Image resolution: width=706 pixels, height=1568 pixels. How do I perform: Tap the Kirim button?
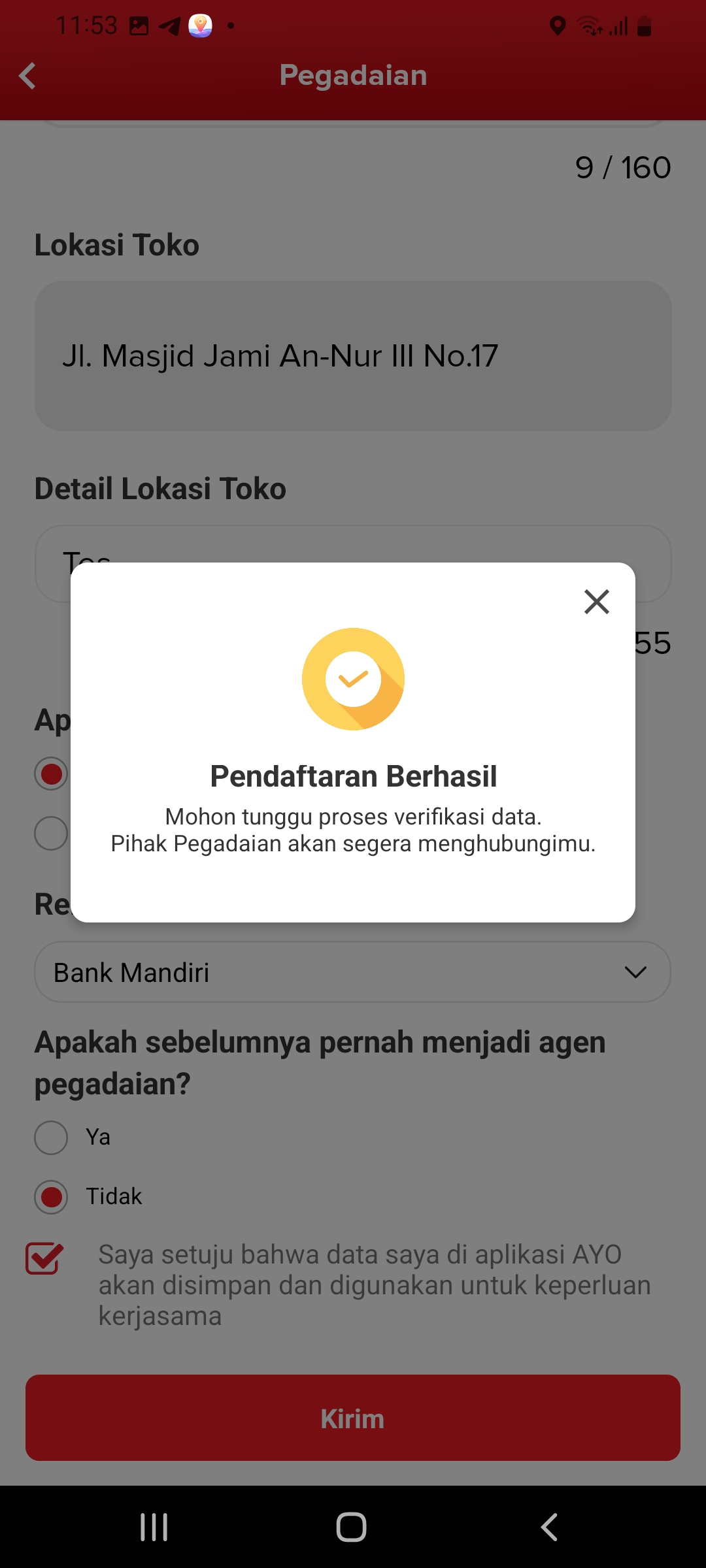[353, 1418]
